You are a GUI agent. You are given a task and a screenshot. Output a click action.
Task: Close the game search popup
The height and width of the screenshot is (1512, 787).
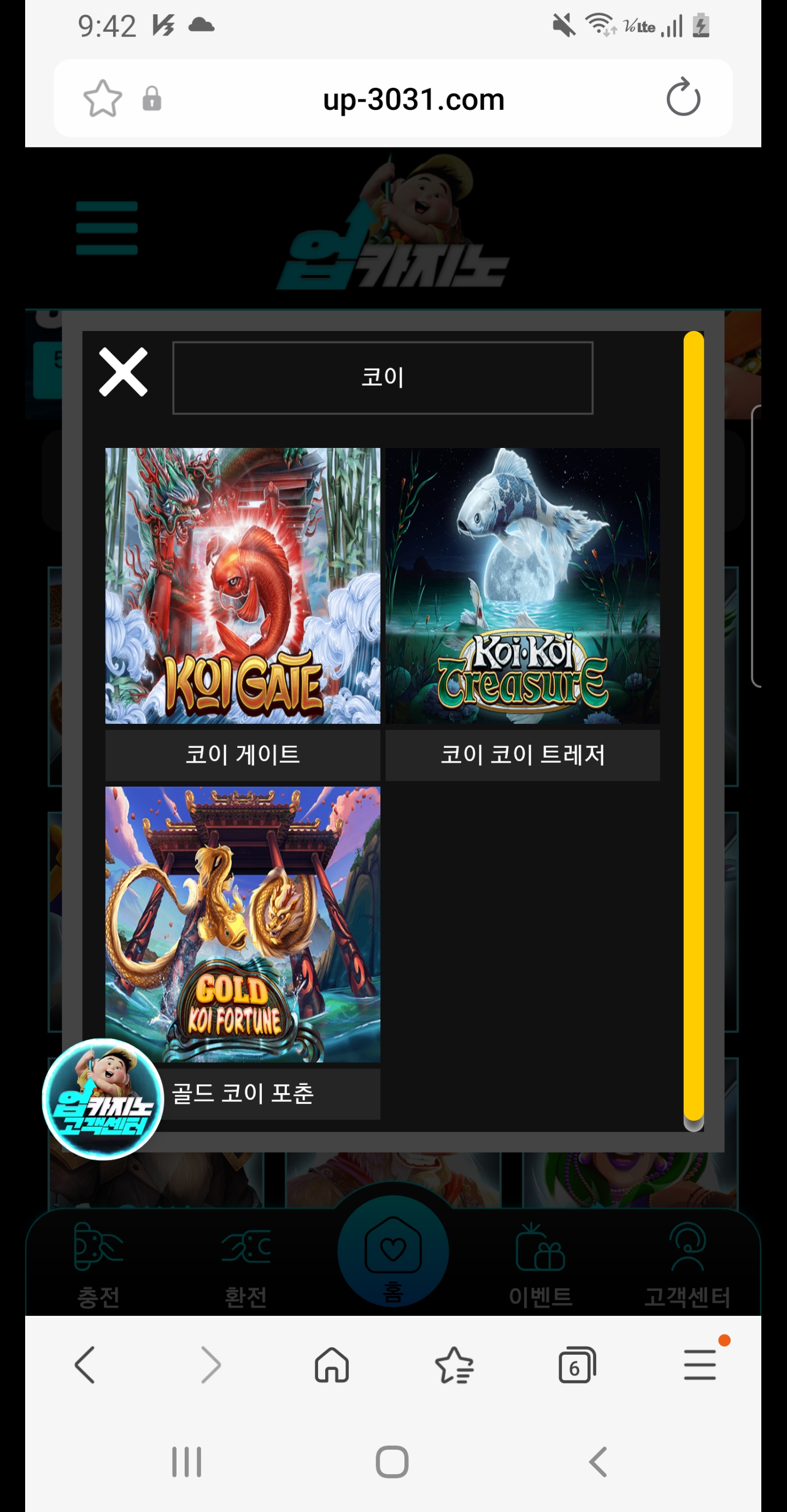(124, 372)
